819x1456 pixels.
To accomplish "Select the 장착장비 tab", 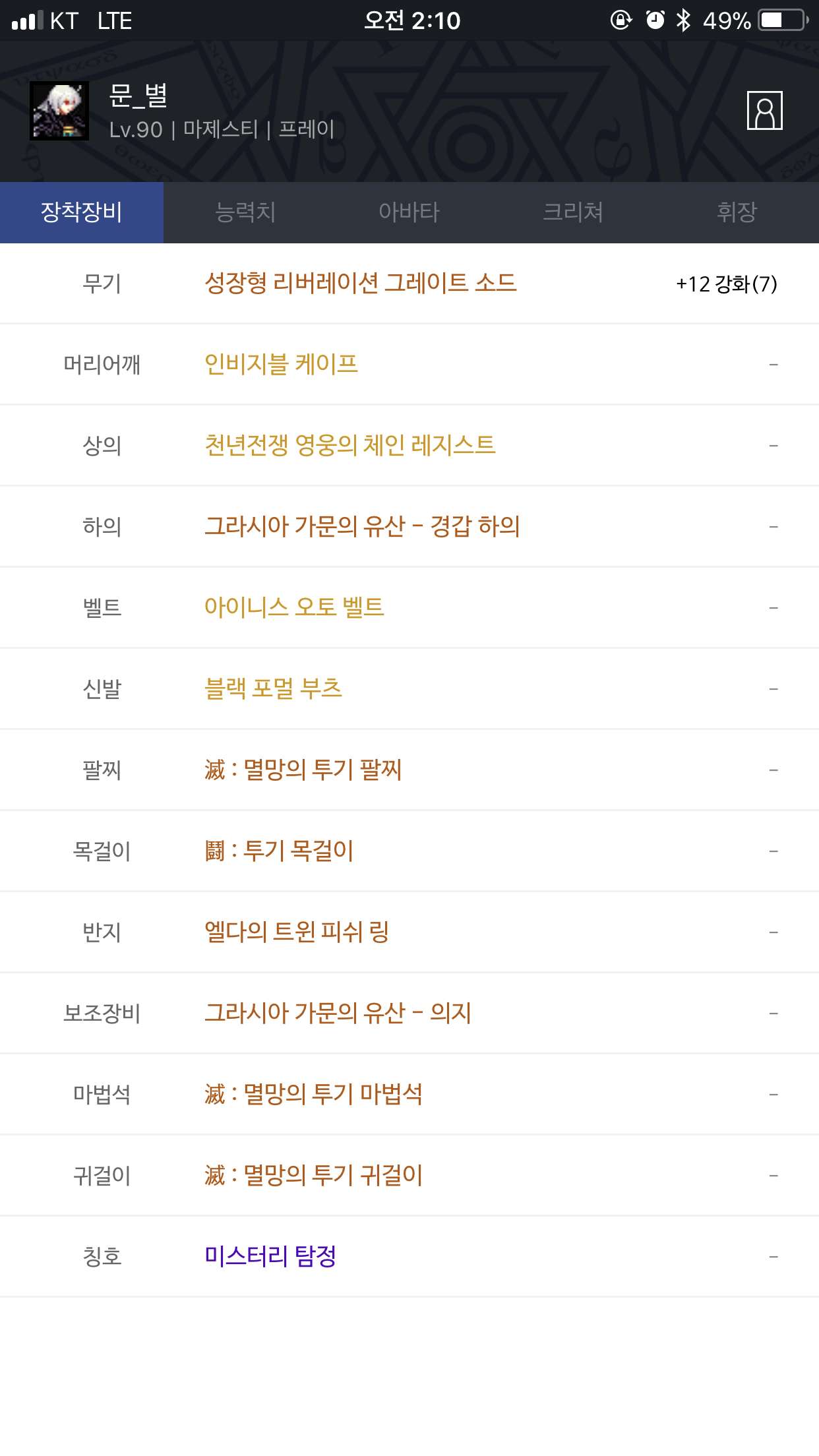I will pos(82,212).
